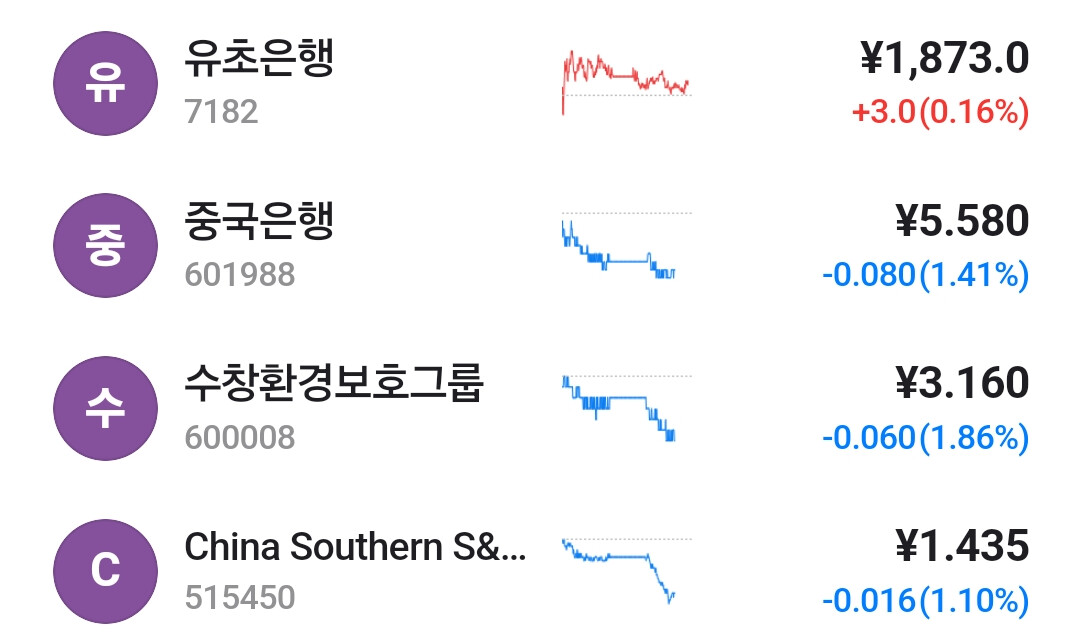View China Southern S& 515450 details

540,570
